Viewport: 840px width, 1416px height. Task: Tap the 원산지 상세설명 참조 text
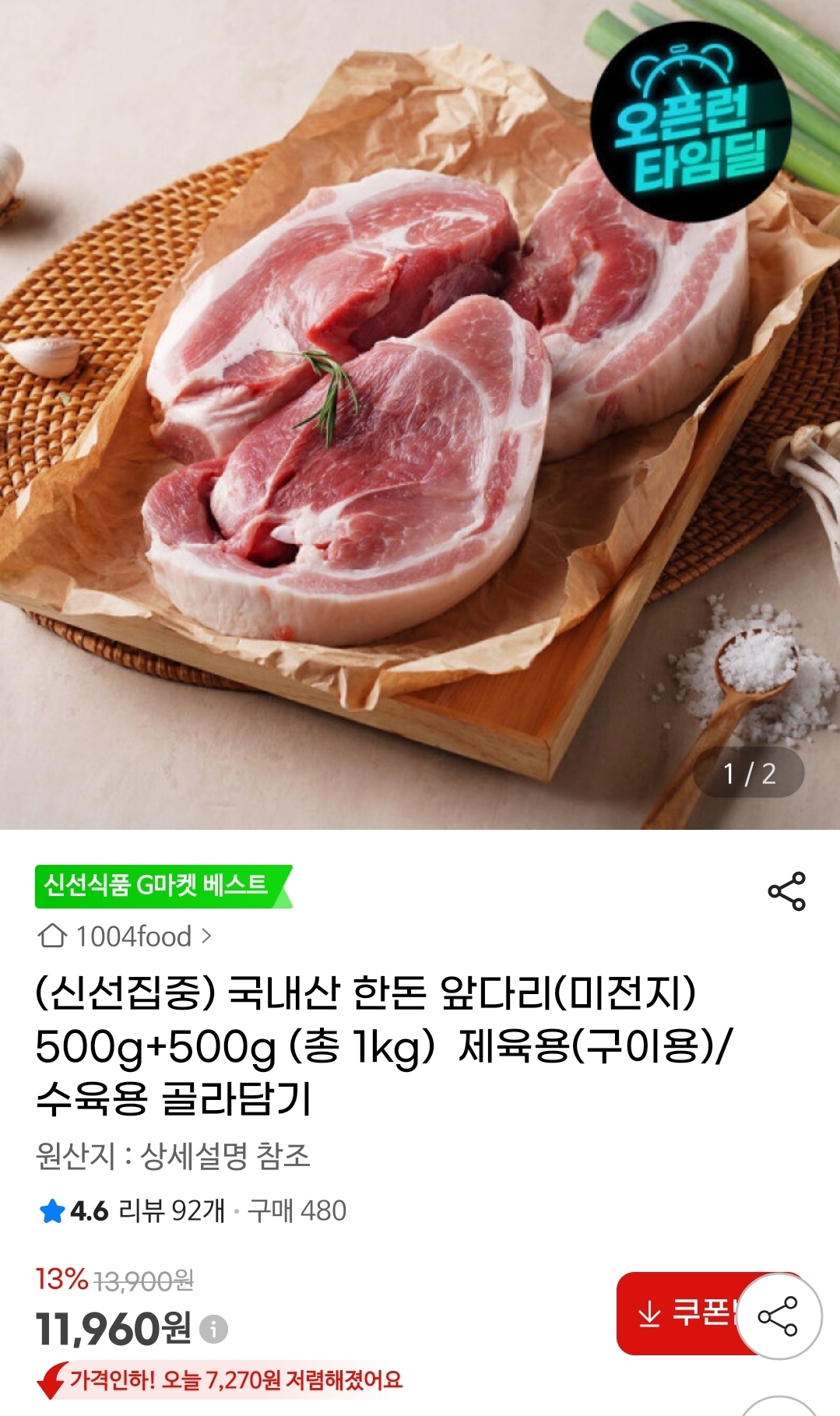(x=173, y=1154)
